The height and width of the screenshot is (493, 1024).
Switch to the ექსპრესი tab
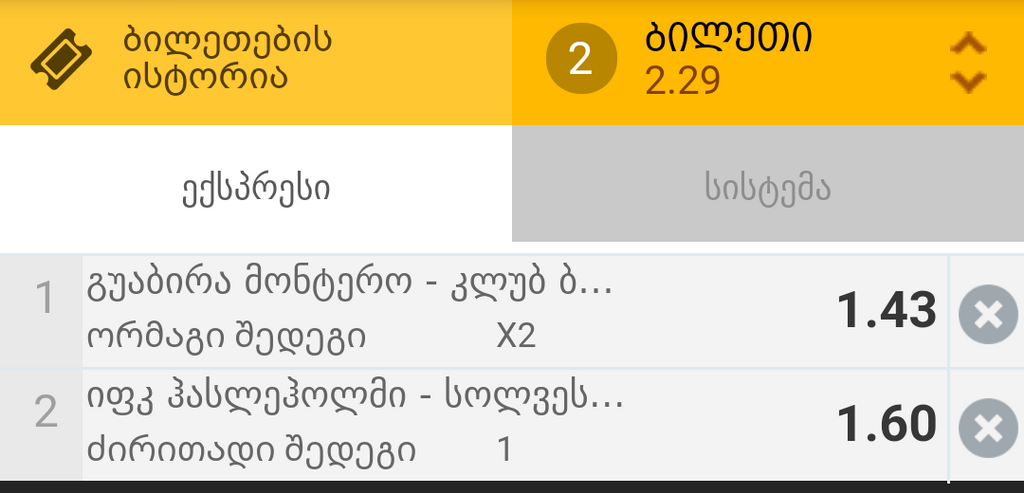coord(256,188)
